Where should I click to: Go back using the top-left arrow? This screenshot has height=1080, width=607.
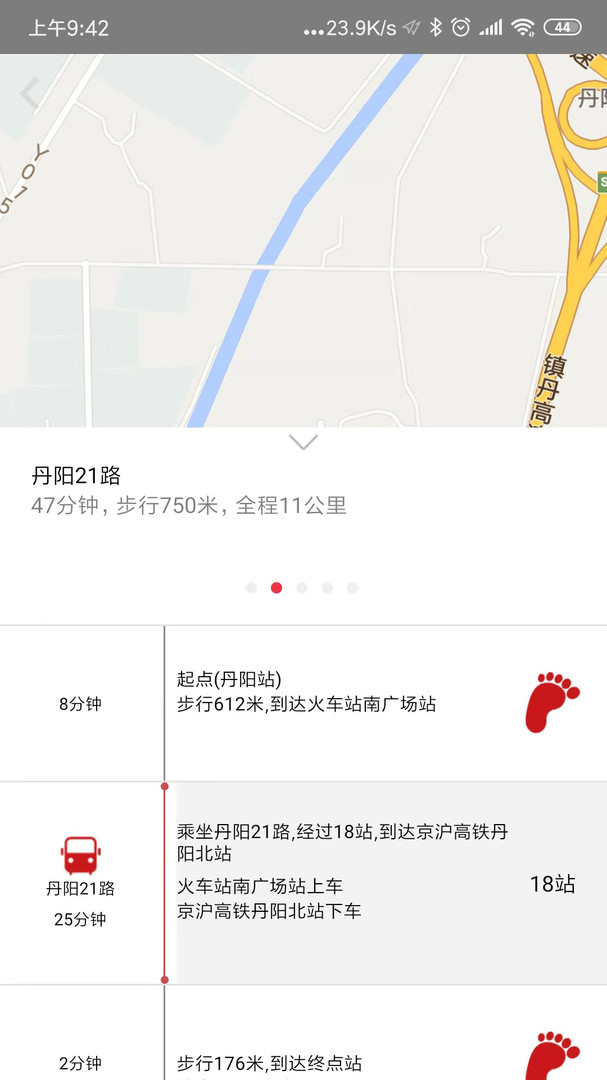(x=30, y=94)
